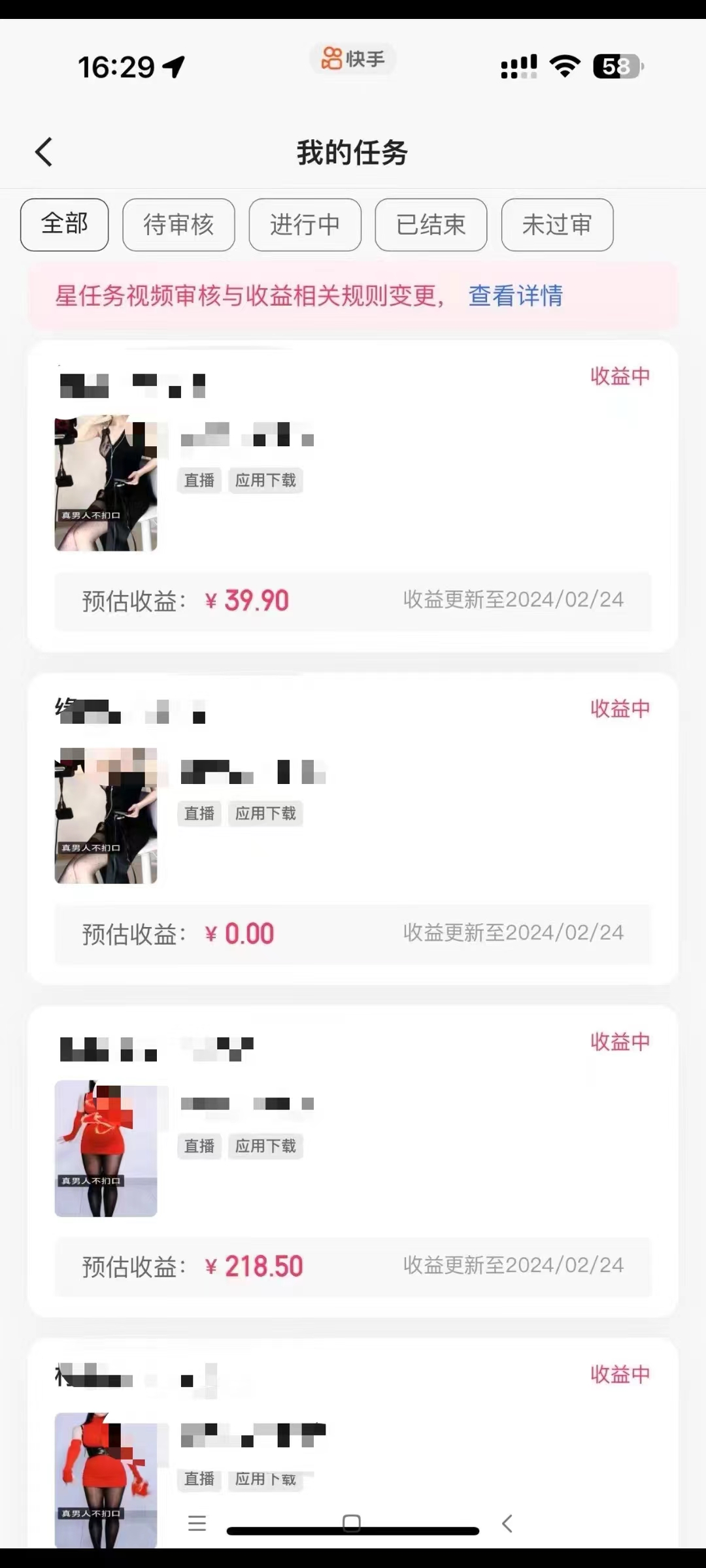Viewport: 706px width, 1568px height.
Task: Tap the 快手 pill at the top
Action: pos(353,59)
